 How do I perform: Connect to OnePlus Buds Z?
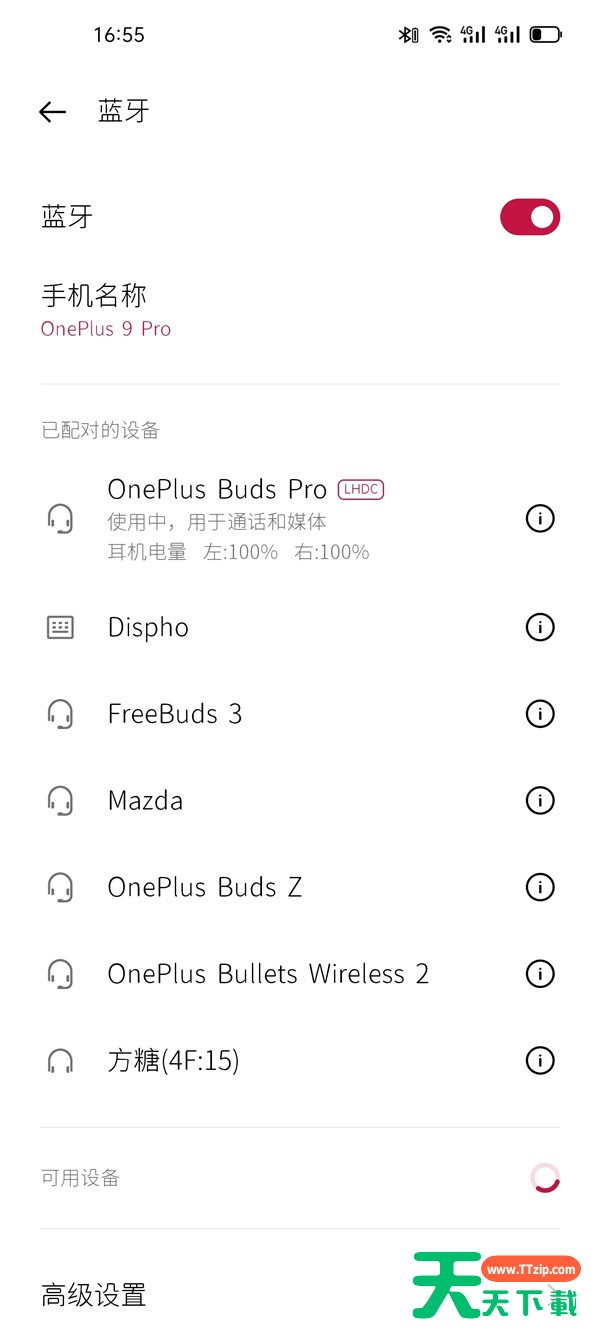tap(205, 887)
